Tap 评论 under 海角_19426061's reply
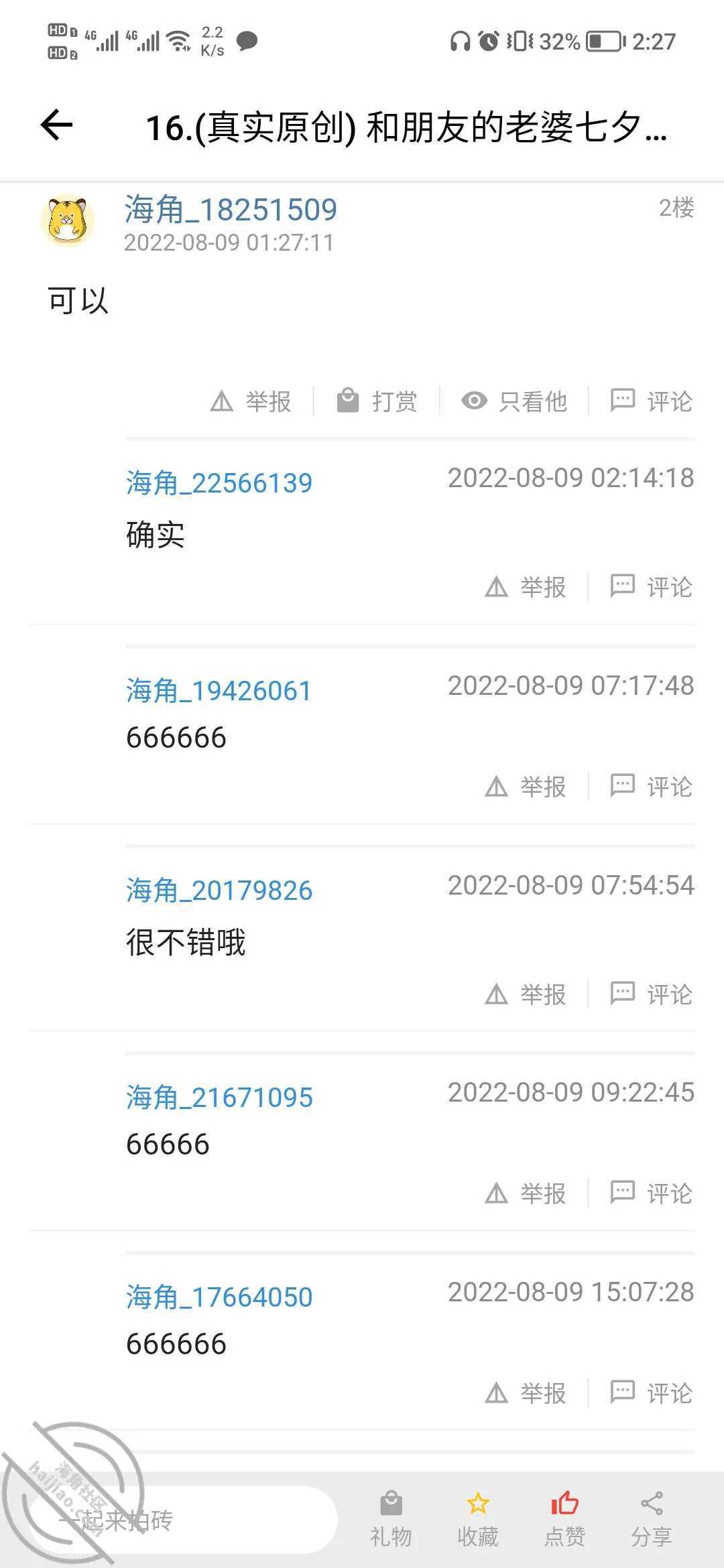 point(652,786)
